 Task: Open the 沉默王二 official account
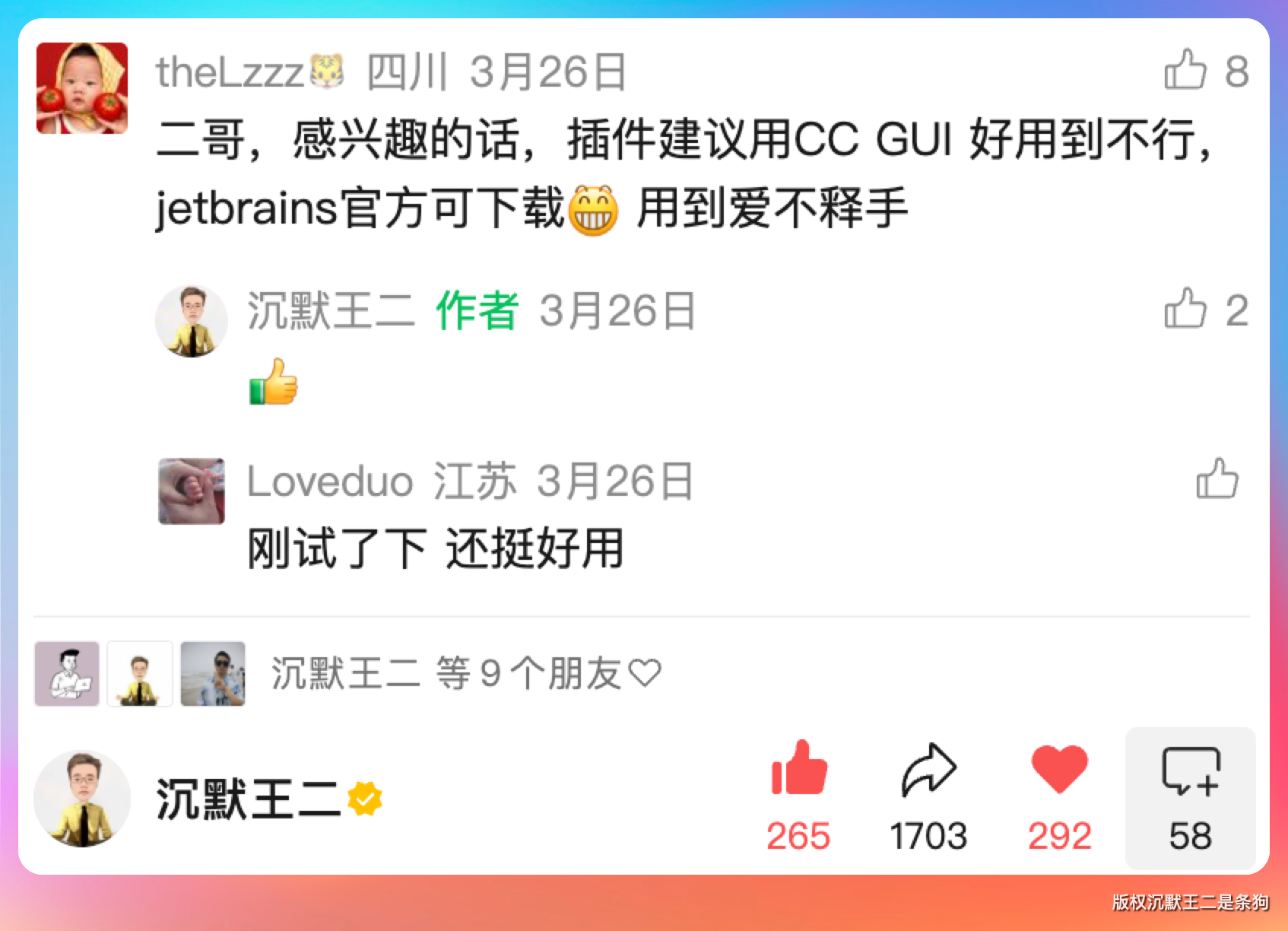(247, 799)
